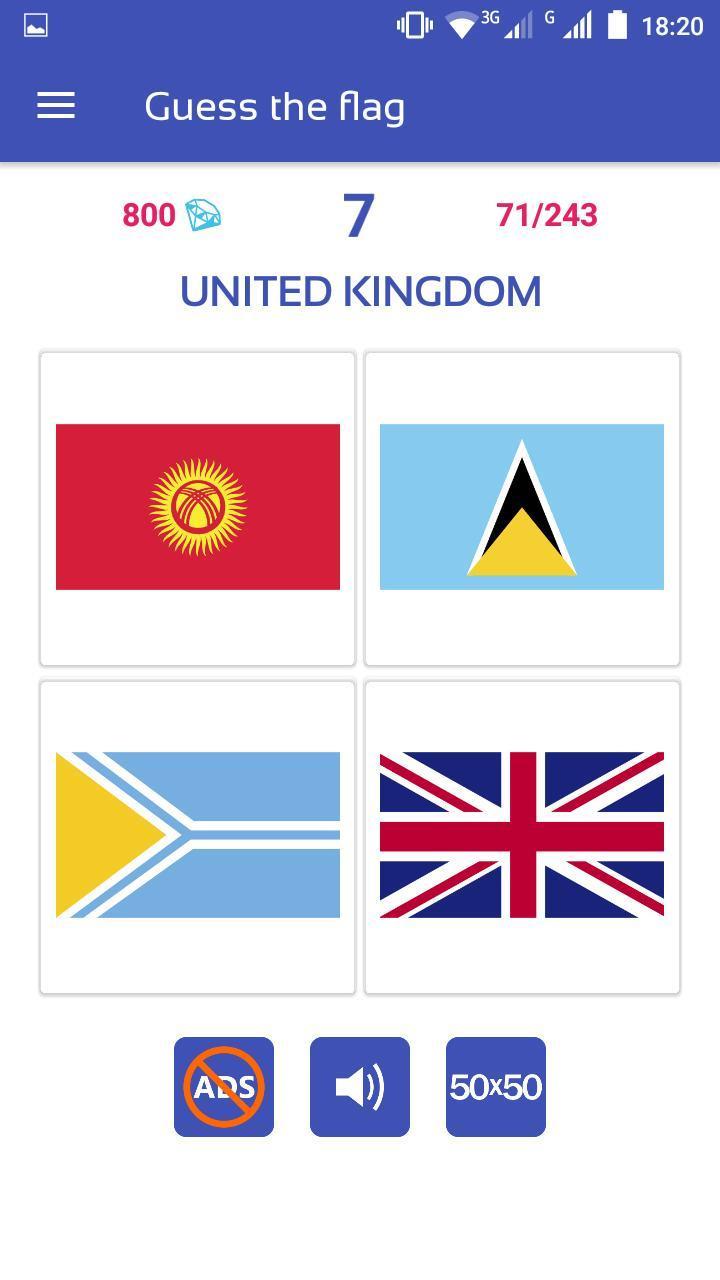Toggle the sound speaker button
The height and width of the screenshot is (1280, 720).
click(x=360, y=1087)
